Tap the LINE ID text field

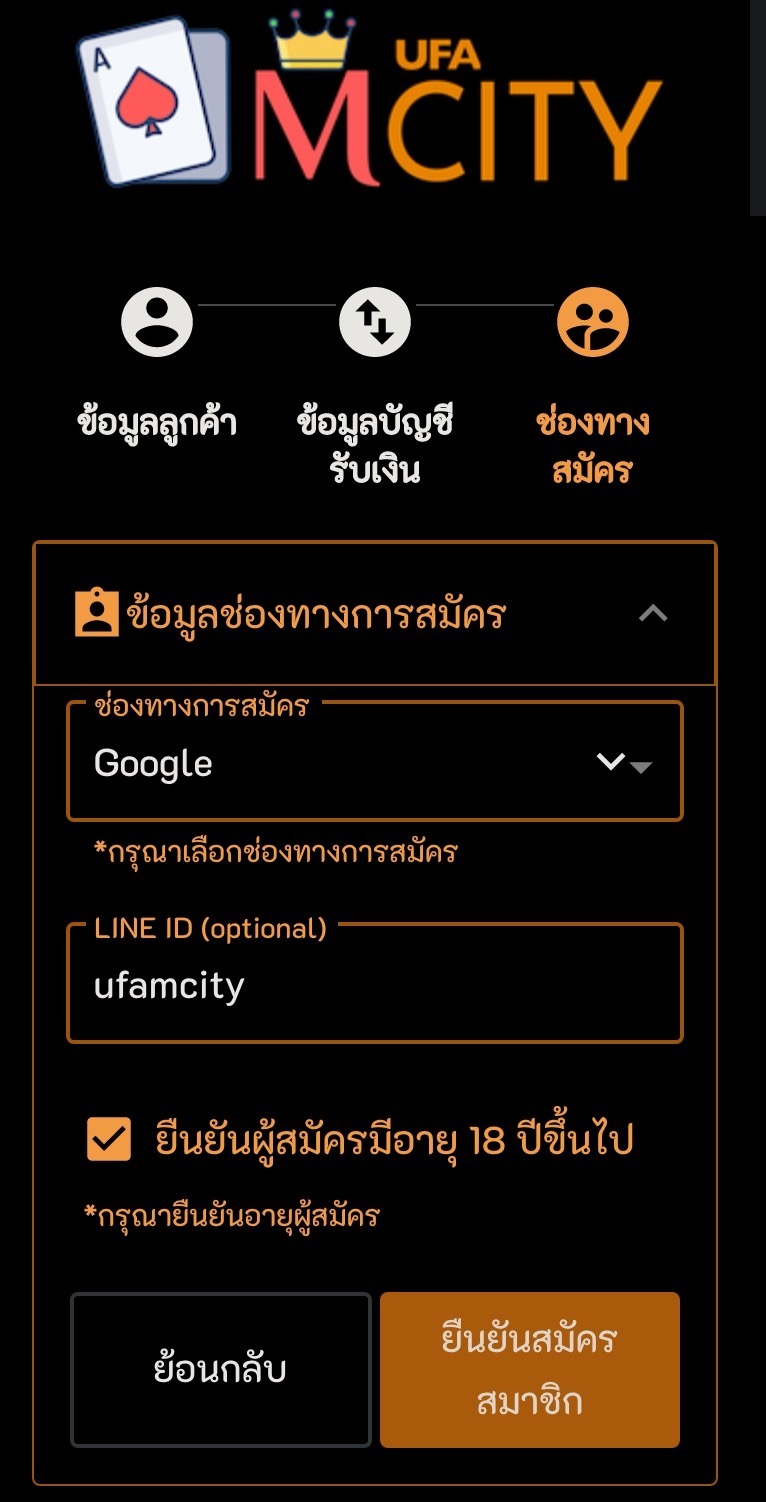pyautogui.click(x=374, y=986)
